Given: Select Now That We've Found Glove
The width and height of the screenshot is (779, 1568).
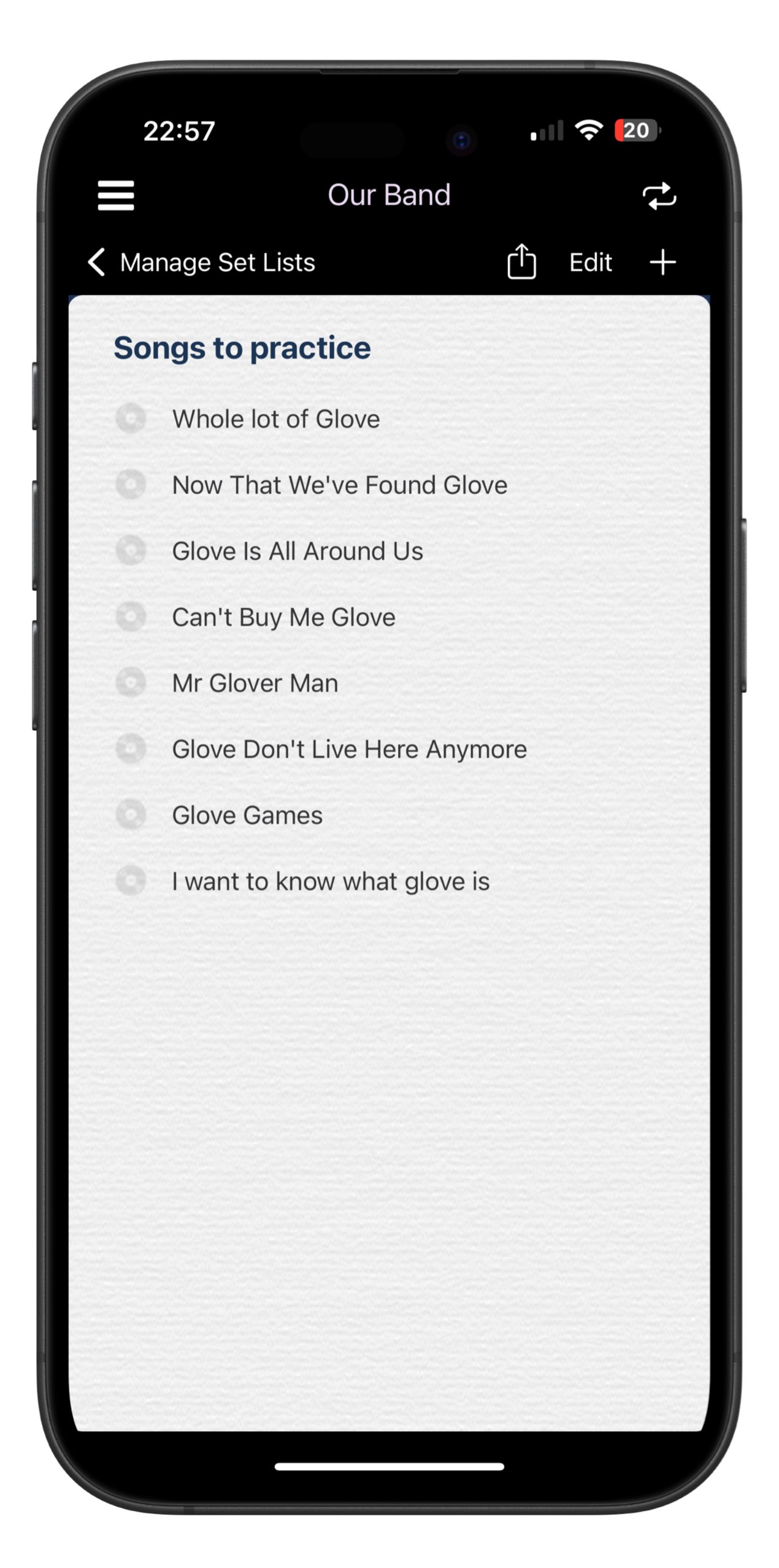Looking at the screenshot, I should 389,485.
